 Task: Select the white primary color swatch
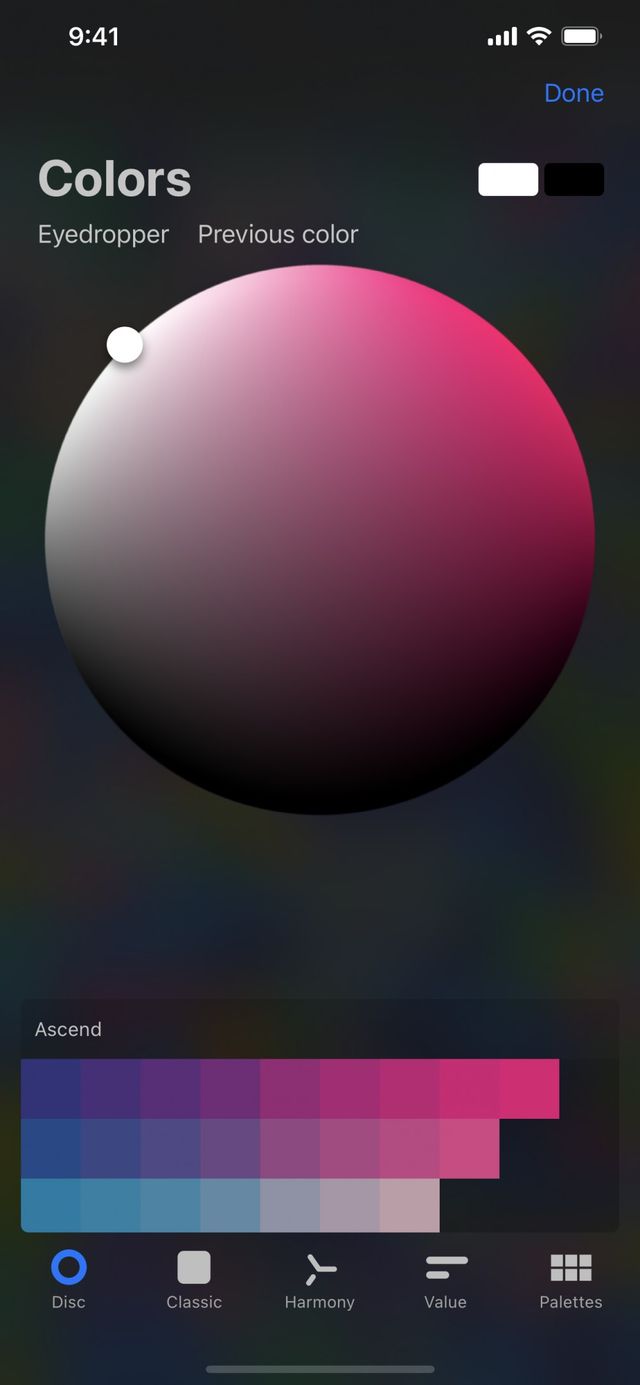pos(508,180)
